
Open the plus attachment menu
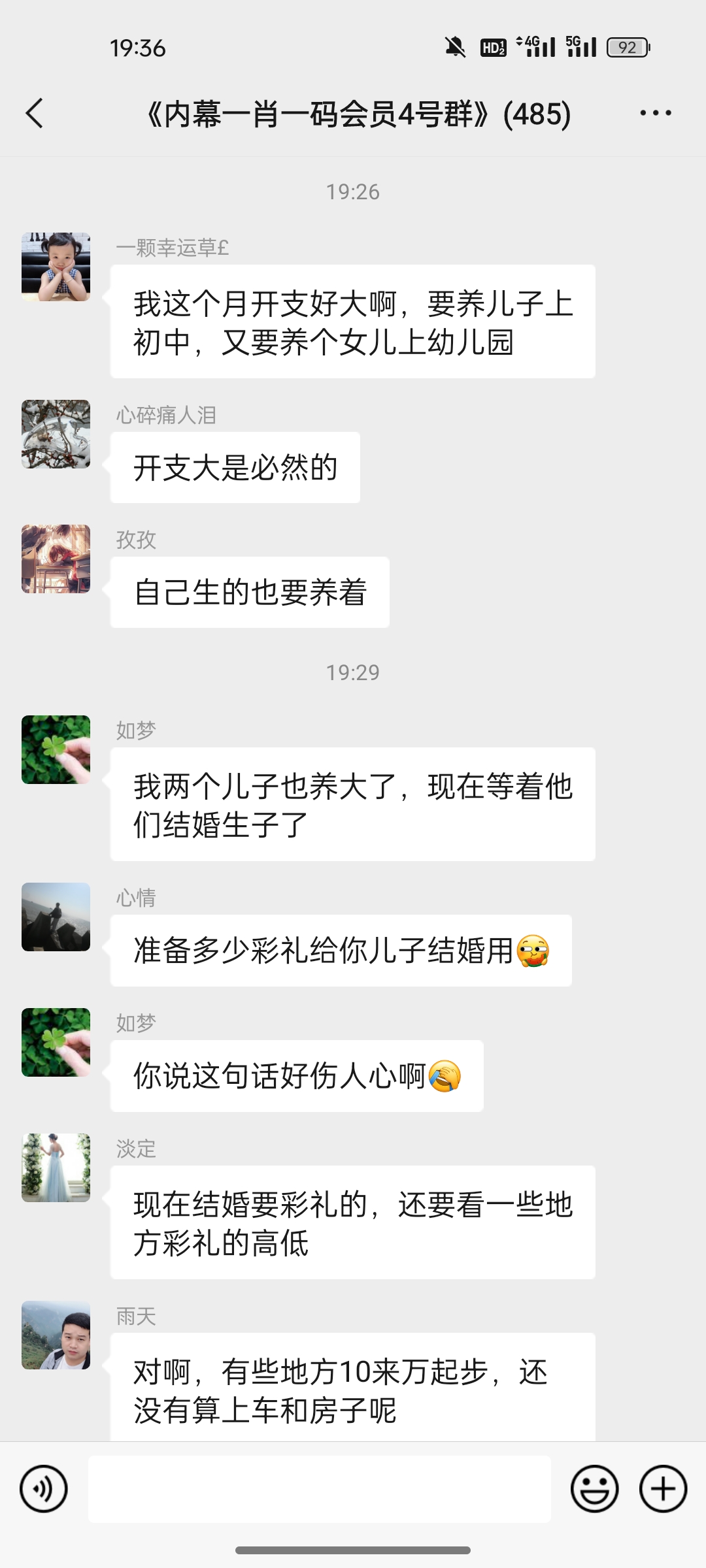(x=663, y=1489)
